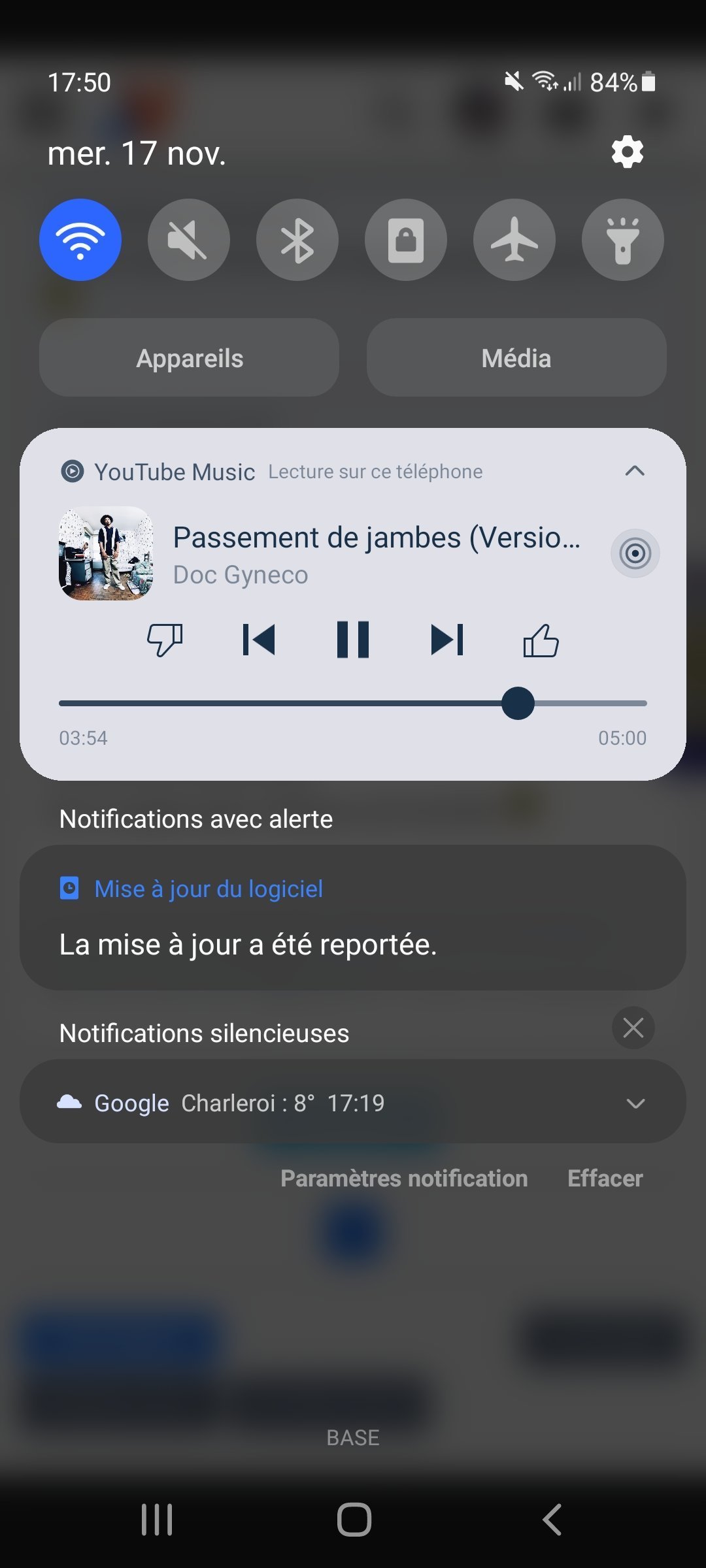Image resolution: width=706 pixels, height=1568 pixels.
Task: Collapse the YouTube Music notification
Action: click(635, 471)
